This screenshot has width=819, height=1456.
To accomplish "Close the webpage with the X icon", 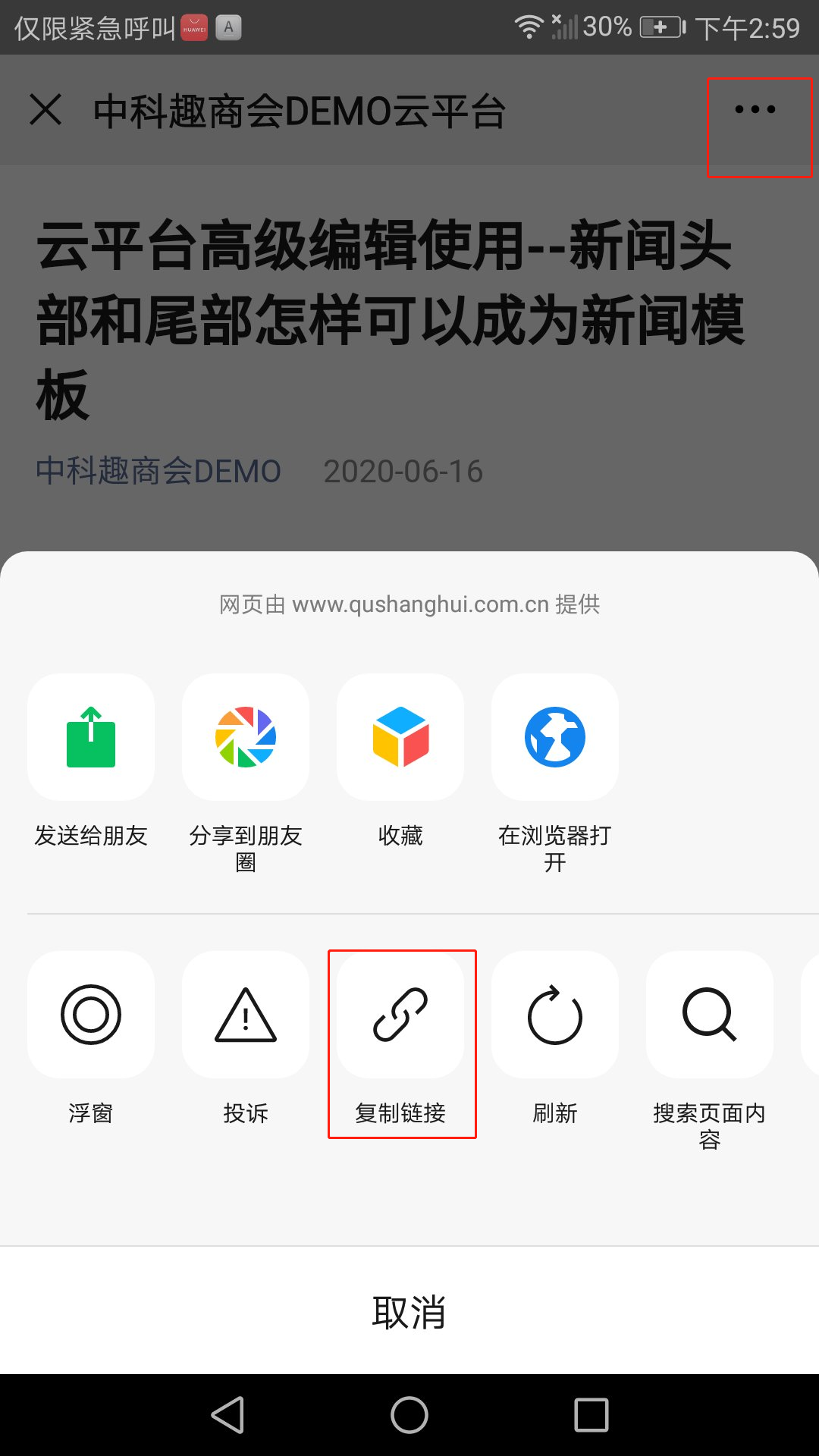I will pos(45,110).
